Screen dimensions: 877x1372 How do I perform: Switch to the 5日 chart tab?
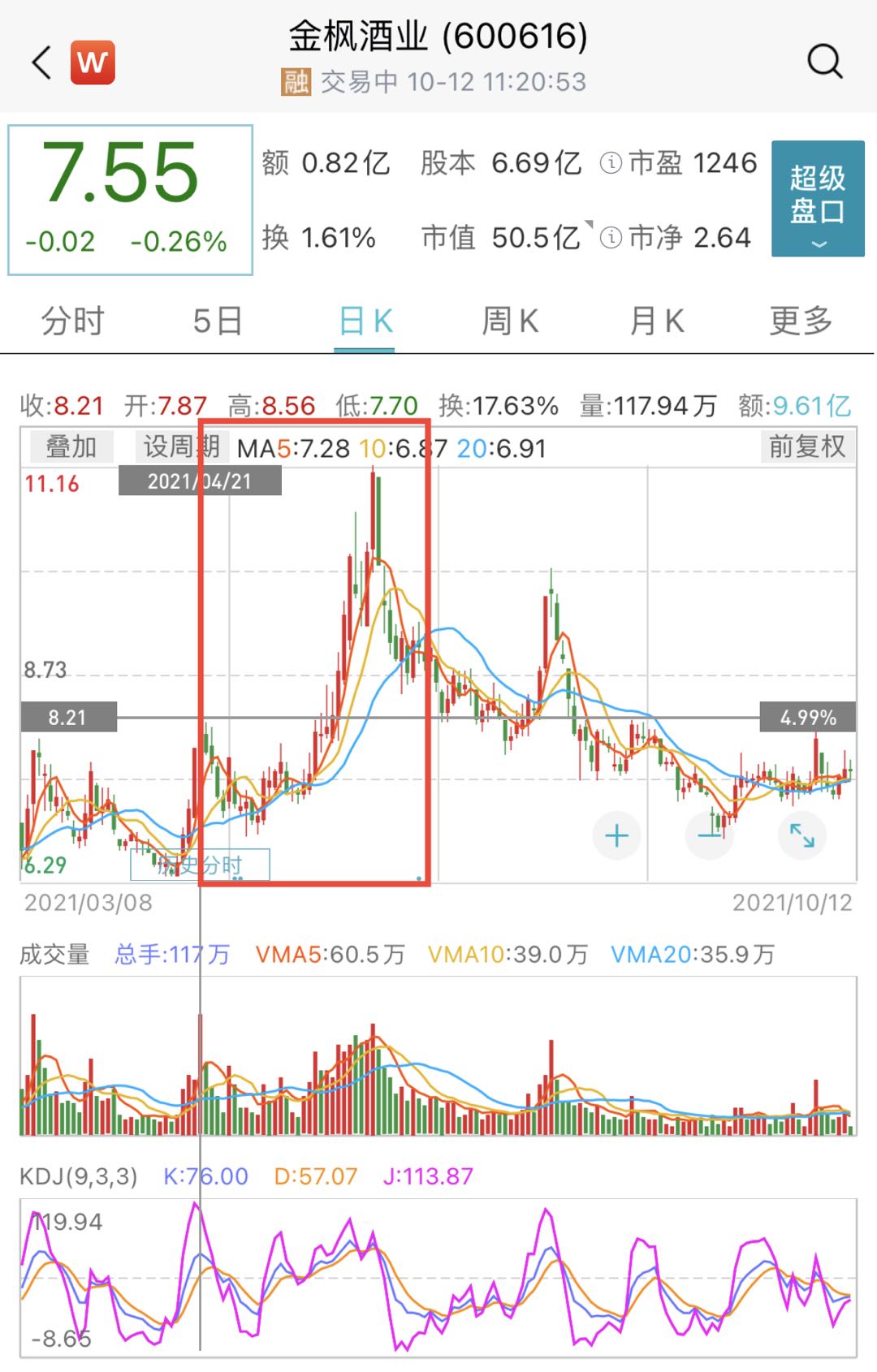[x=218, y=321]
